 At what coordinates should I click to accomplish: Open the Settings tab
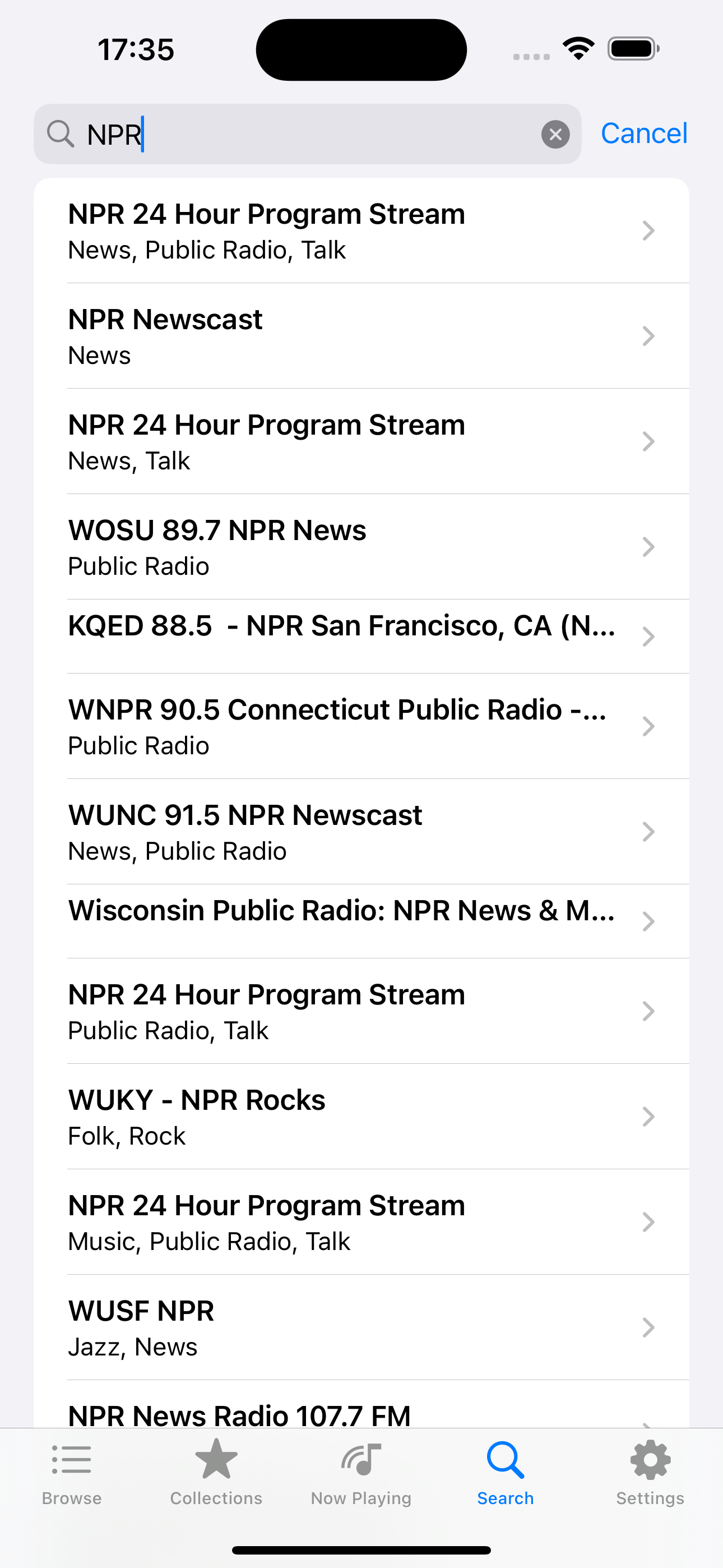650,1473
